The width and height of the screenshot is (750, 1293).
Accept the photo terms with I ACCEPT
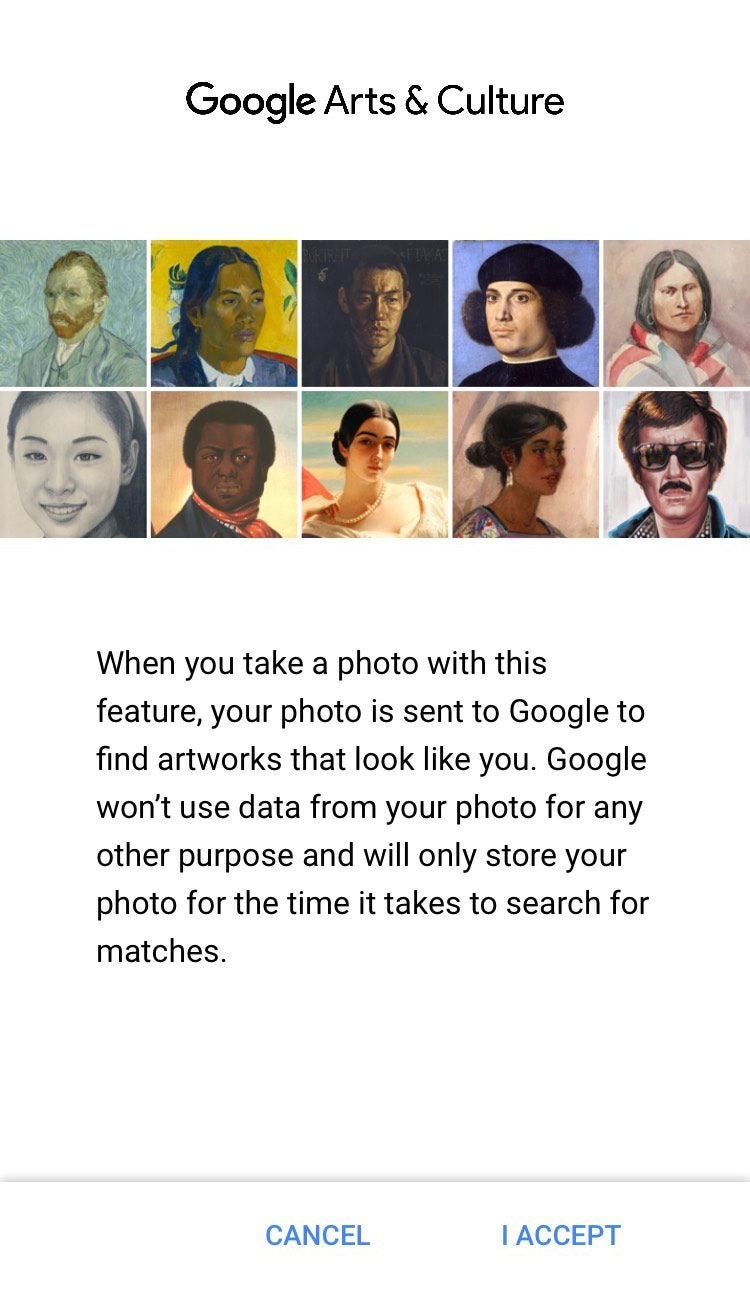pyautogui.click(x=561, y=1235)
